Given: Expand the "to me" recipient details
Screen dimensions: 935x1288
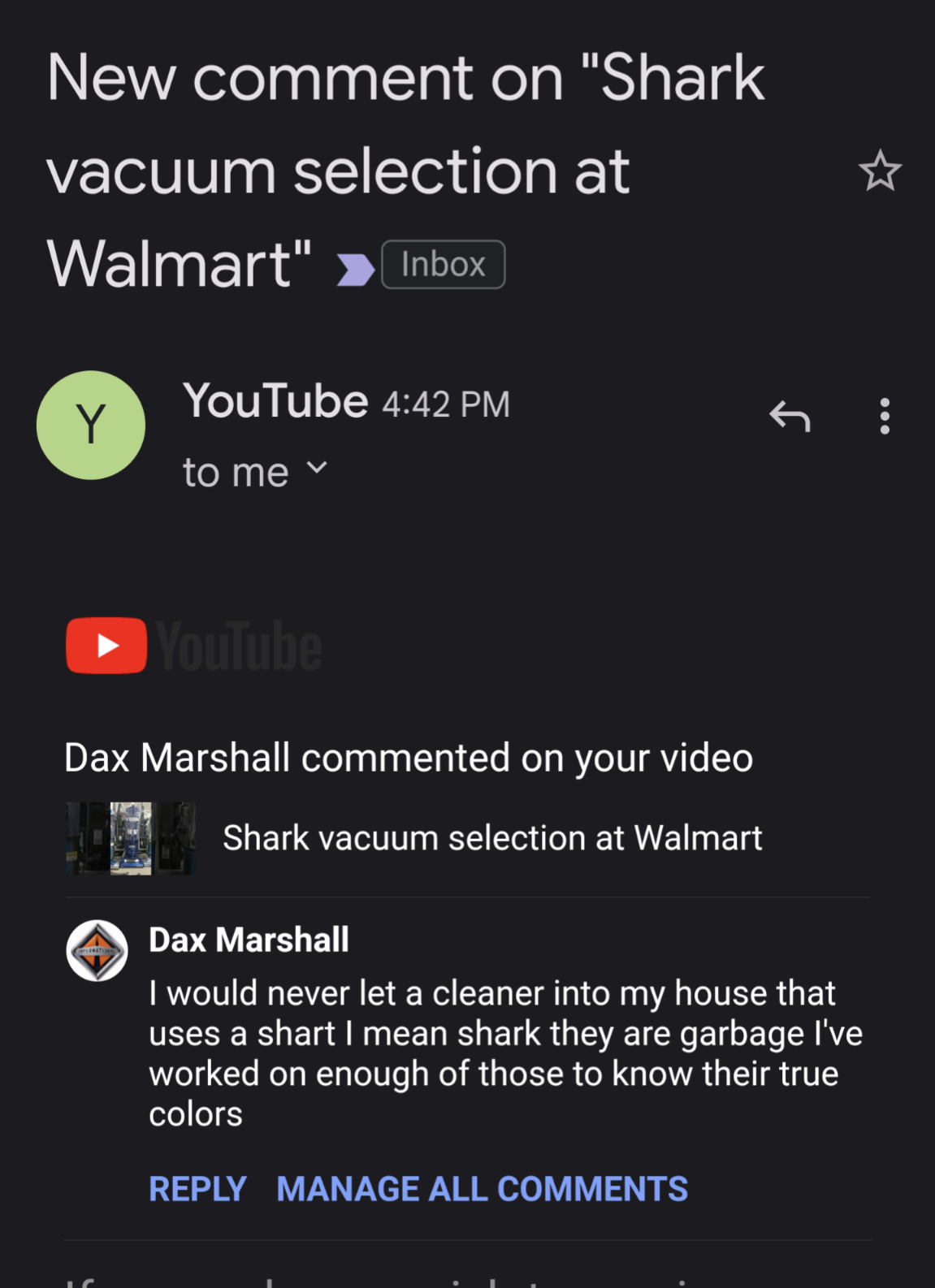Looking at the screenshot, I should click(x=316, y=469).
